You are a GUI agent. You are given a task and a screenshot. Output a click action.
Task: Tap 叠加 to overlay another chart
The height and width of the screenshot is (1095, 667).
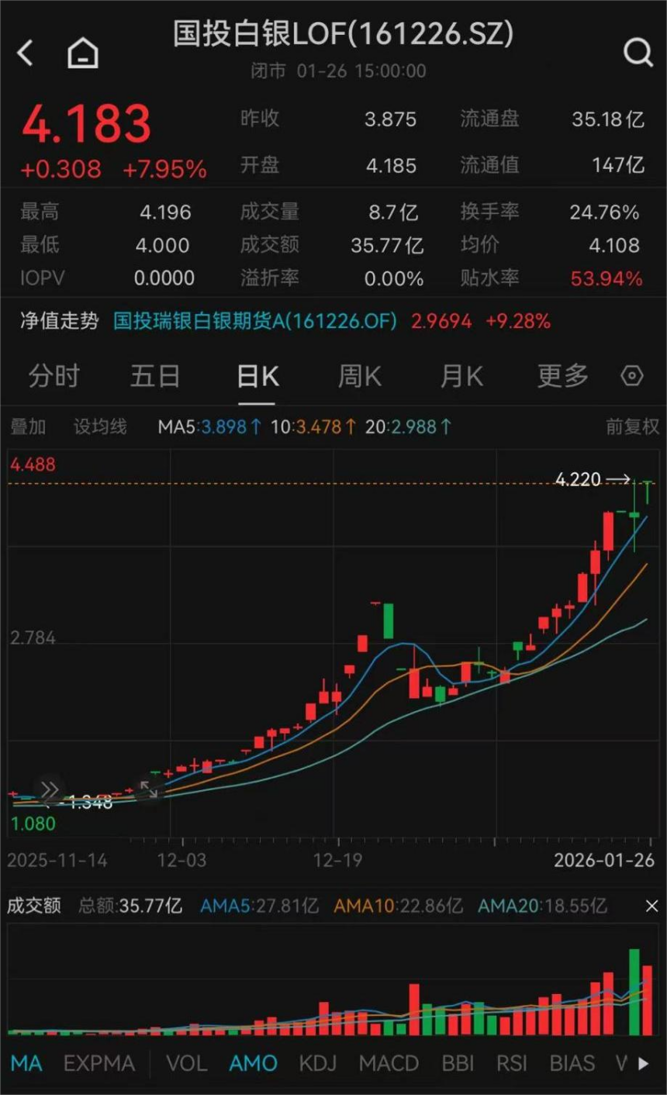(x=28, y=427)
